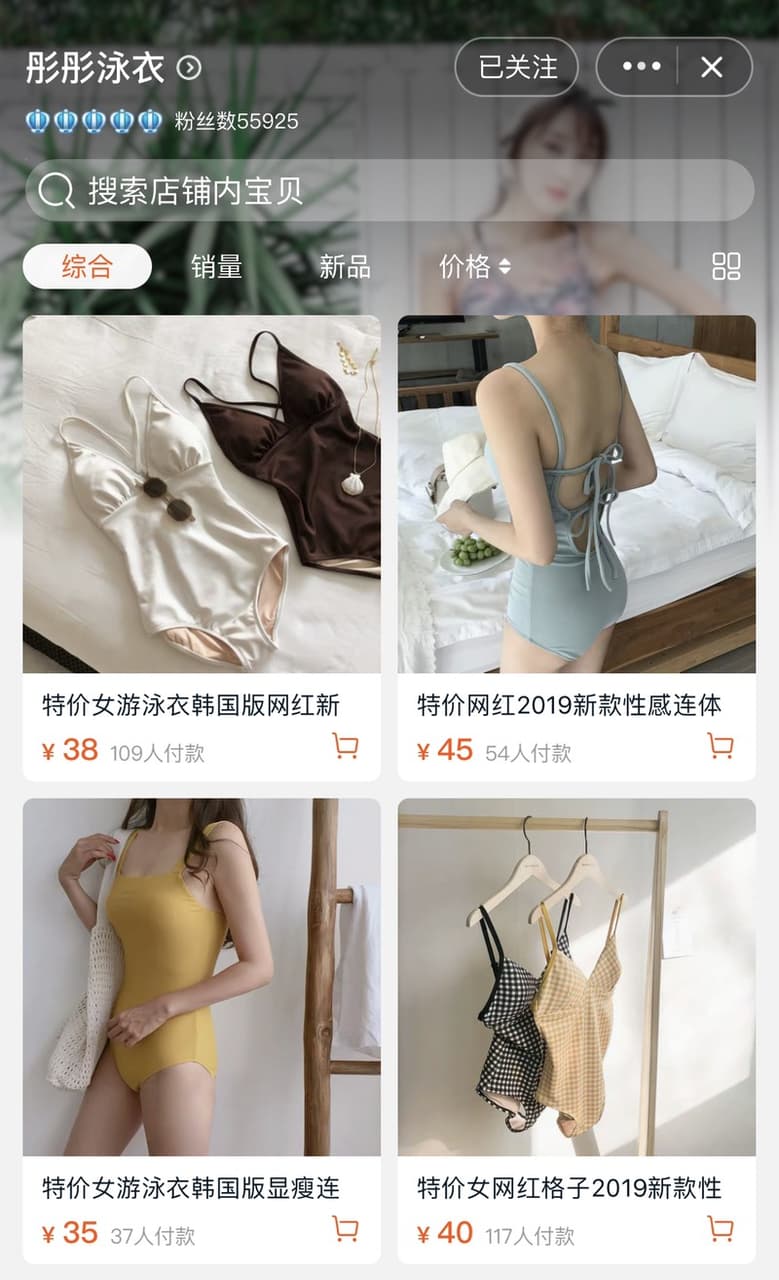This screenshot has height=1280, width=779.
Task: Open the ¥40 特价女网红格子2019新款性 product
Action: [x=577, y=1031]
